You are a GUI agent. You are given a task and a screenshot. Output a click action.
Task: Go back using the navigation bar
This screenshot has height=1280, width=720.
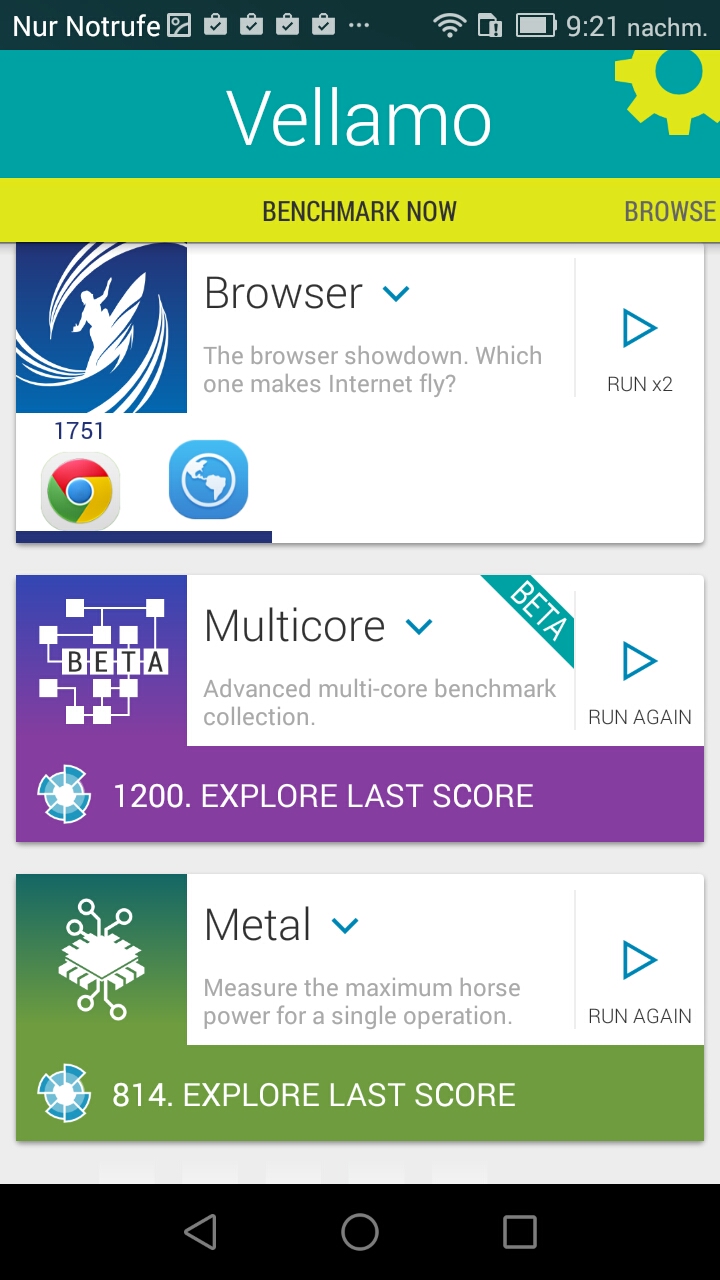201,1232
